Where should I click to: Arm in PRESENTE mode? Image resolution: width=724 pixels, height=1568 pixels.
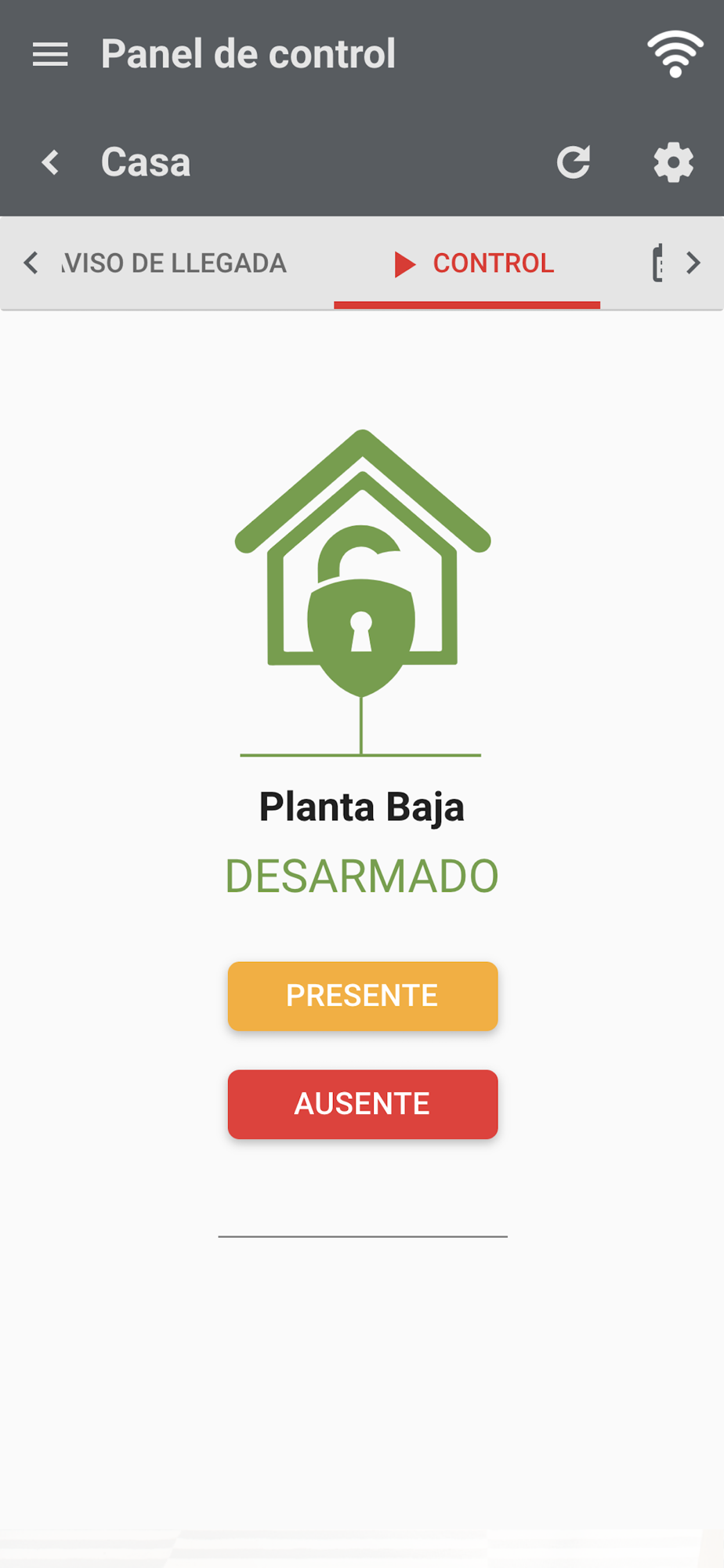tap(363, 996)
